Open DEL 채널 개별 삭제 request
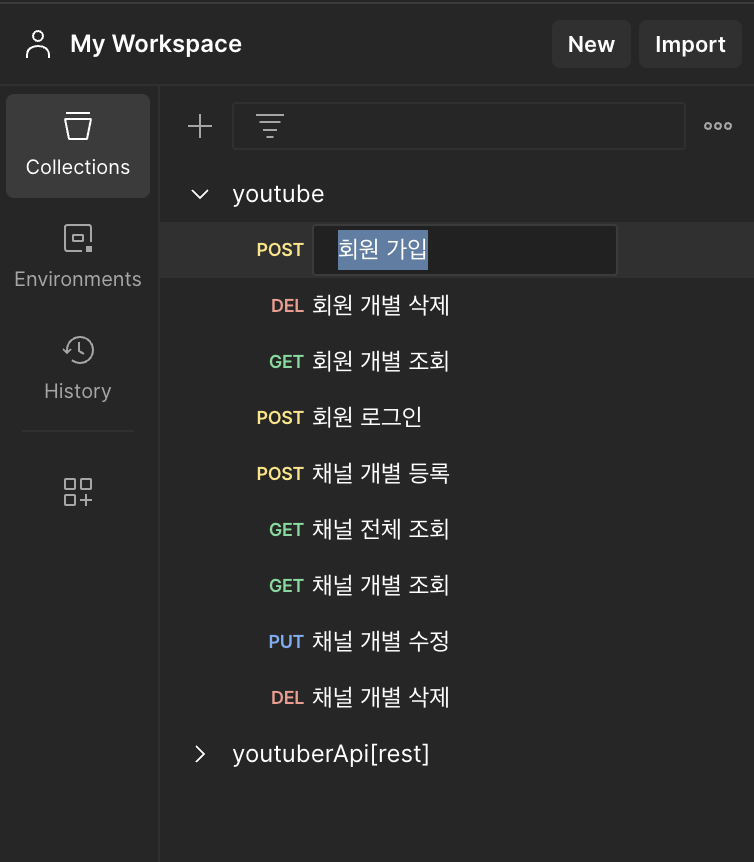The image size is (754, 862). click(380, 697)
